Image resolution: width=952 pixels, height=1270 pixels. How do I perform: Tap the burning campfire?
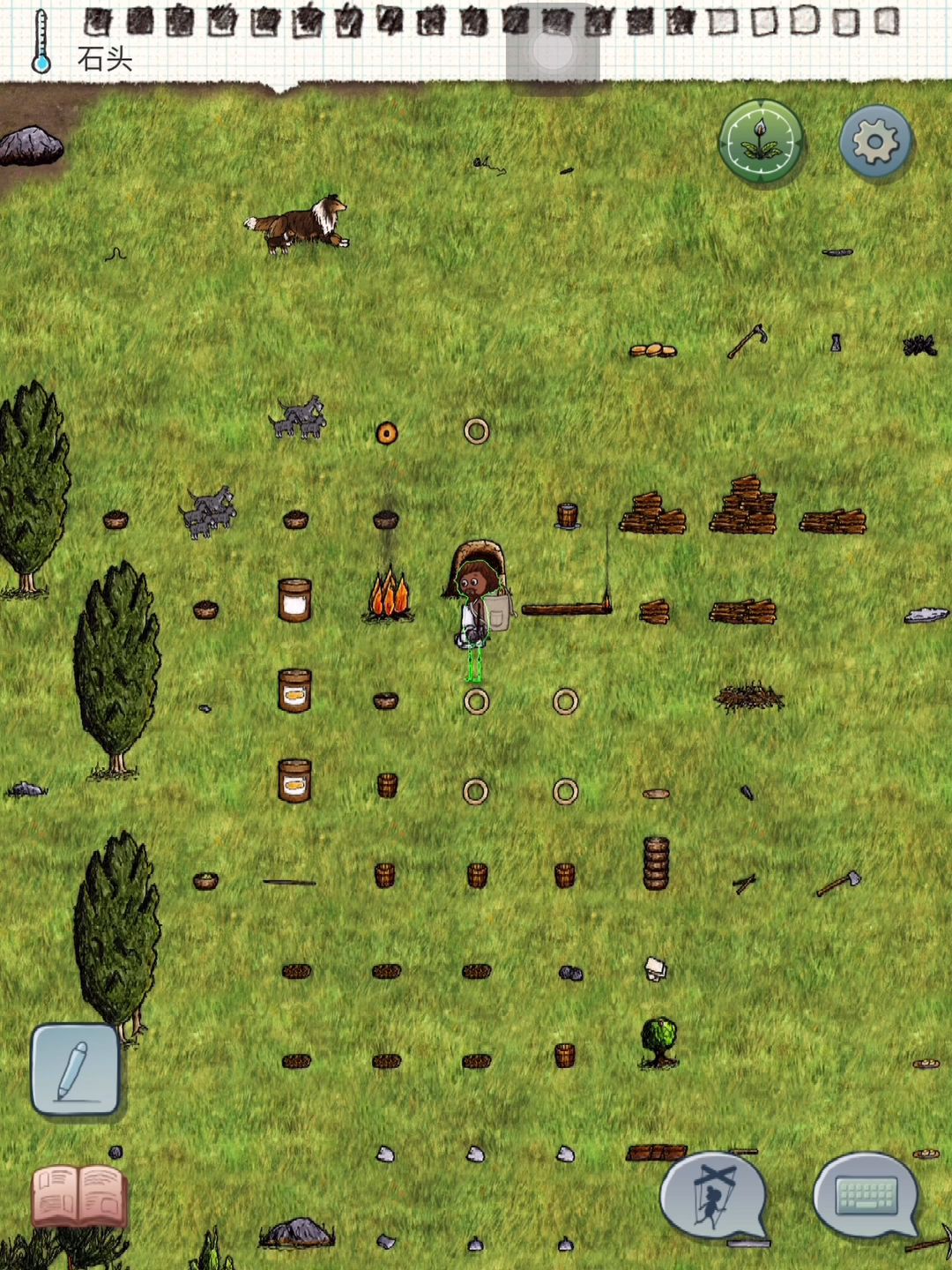click(x=389, y=593)
